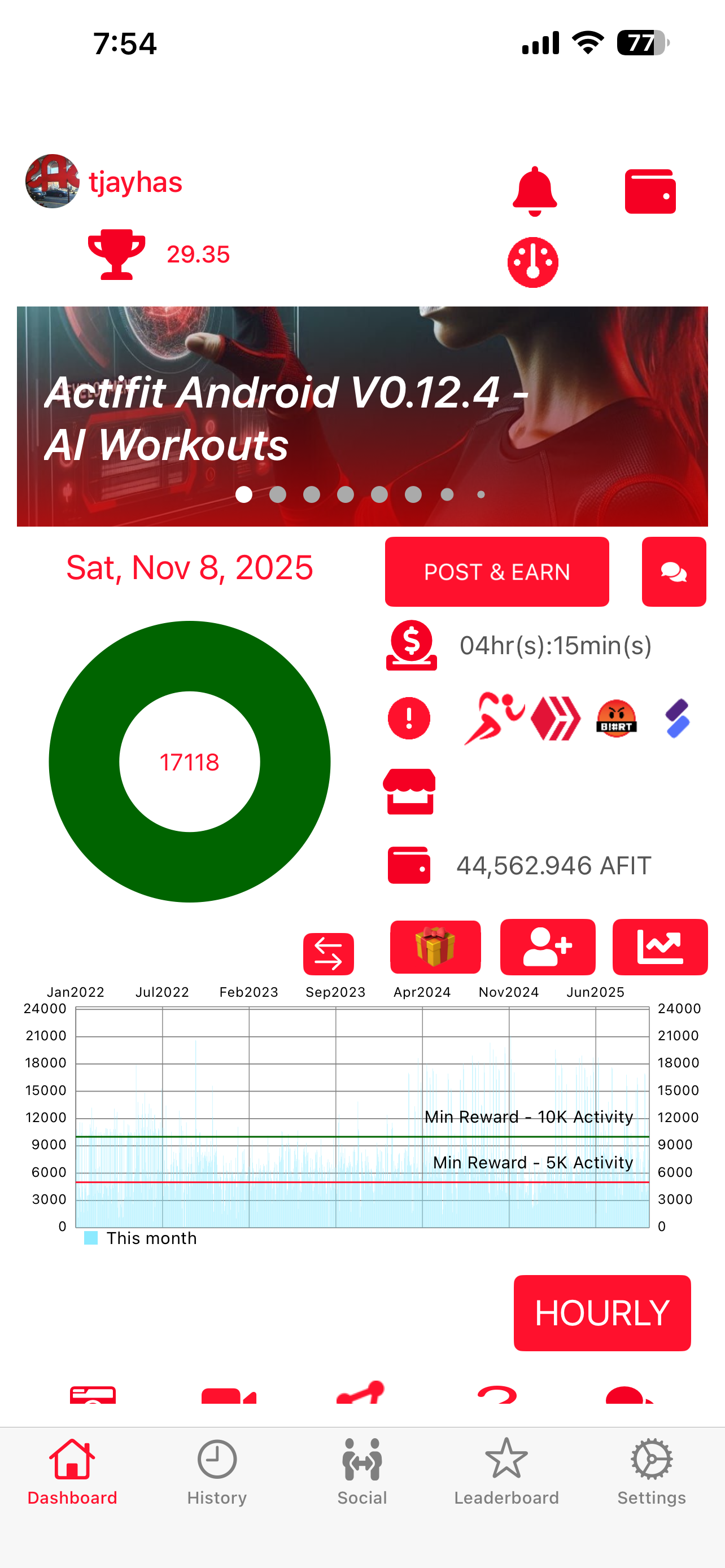This screenshot has width=725, height=1568.
Task: Open the market store icon
Action: click(x=409, y=791)
